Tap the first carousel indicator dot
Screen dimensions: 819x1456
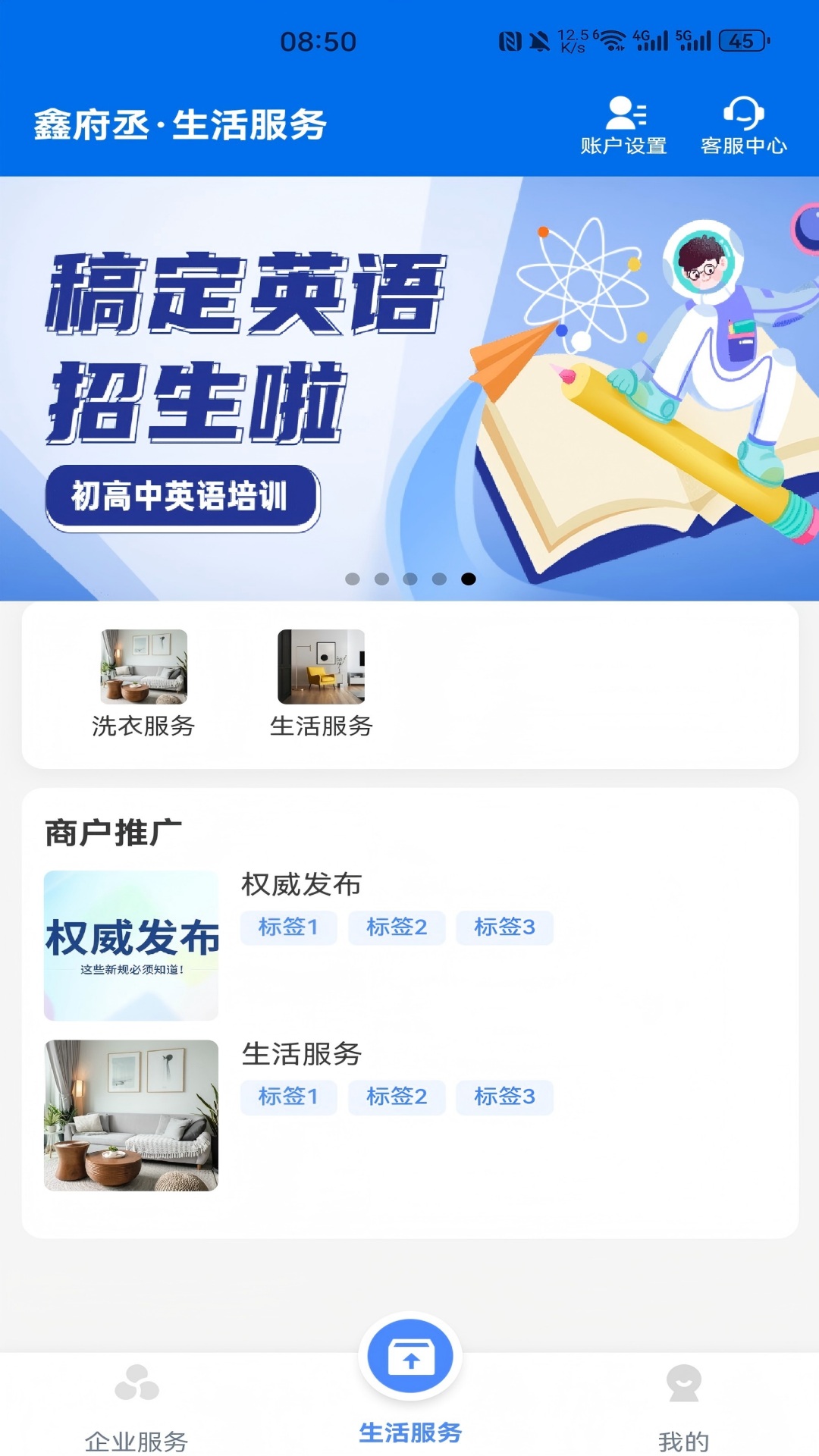tap(351, 579)
